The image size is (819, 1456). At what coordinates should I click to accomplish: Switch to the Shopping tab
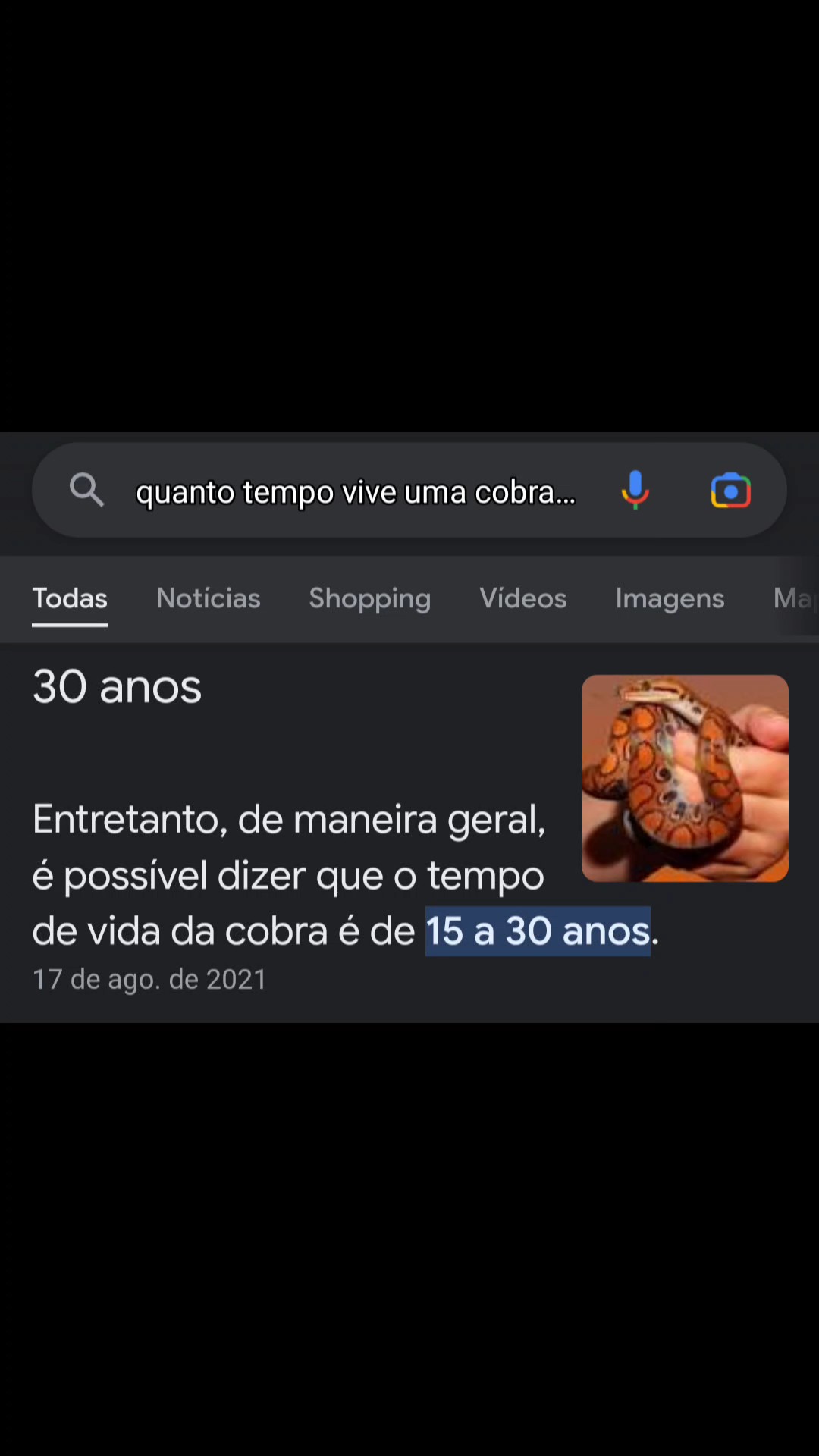click(370, 598)
